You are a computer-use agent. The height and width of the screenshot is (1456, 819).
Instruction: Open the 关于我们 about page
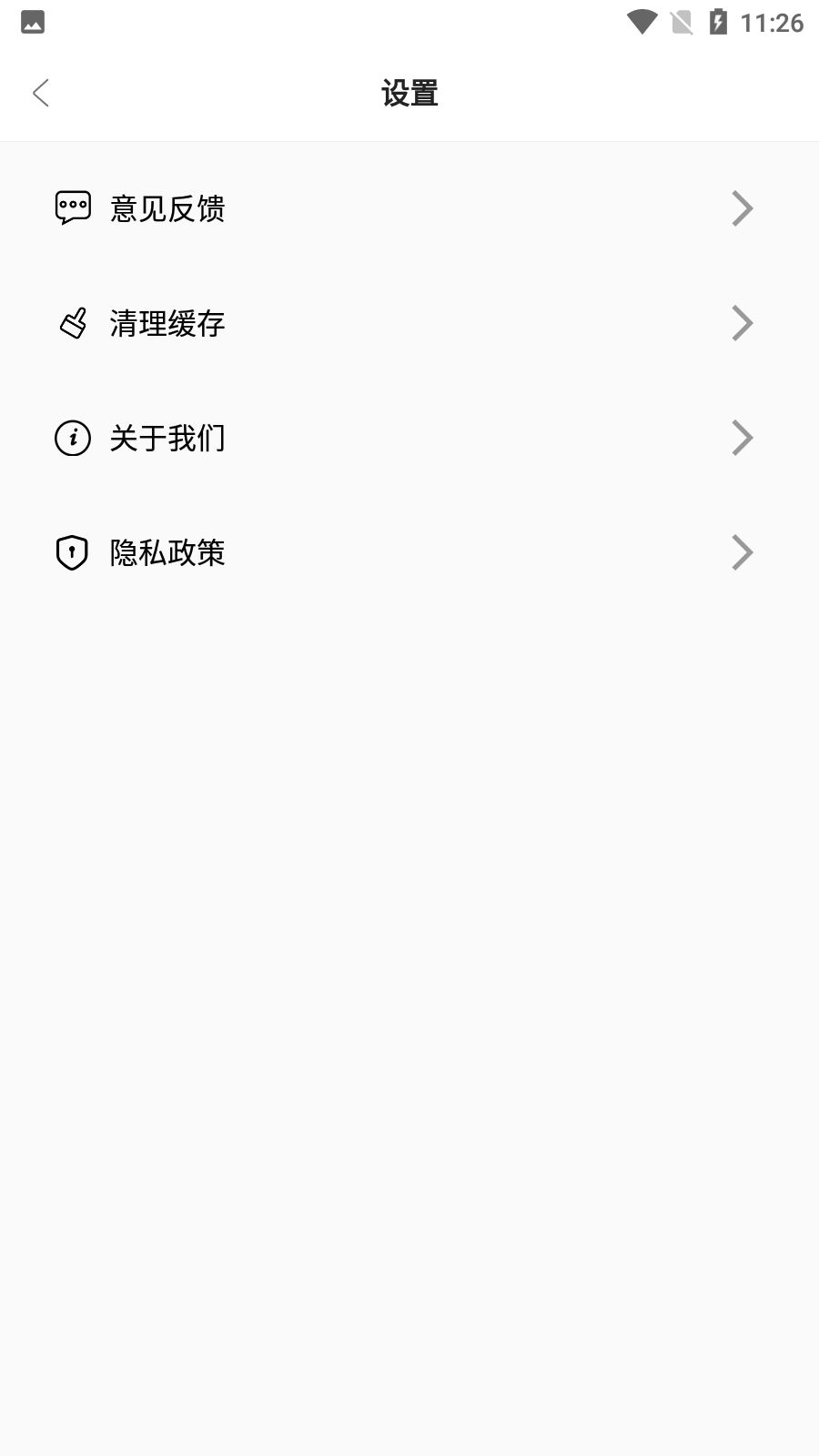167,438
